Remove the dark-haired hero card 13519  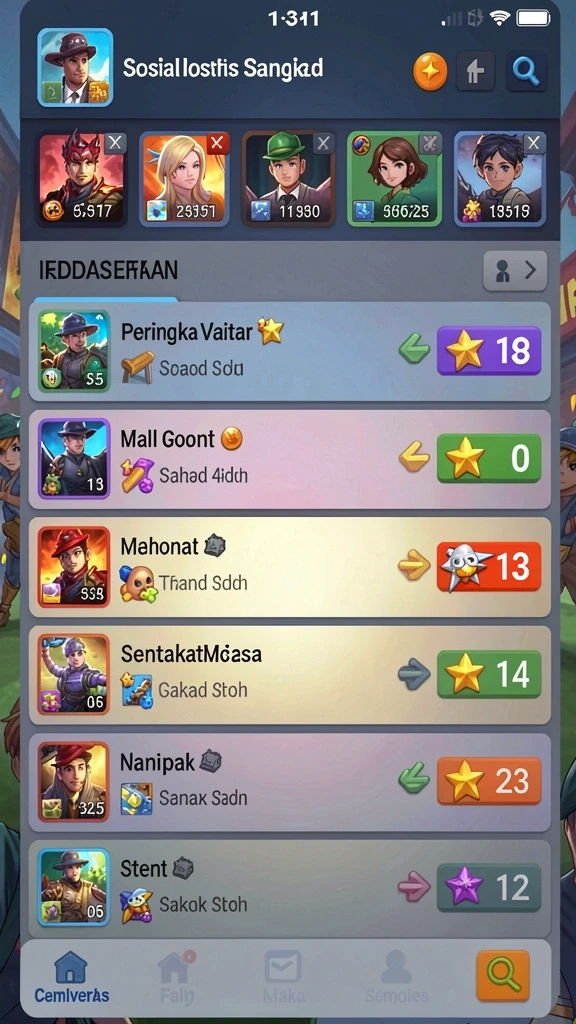click(x=534, y=143)
